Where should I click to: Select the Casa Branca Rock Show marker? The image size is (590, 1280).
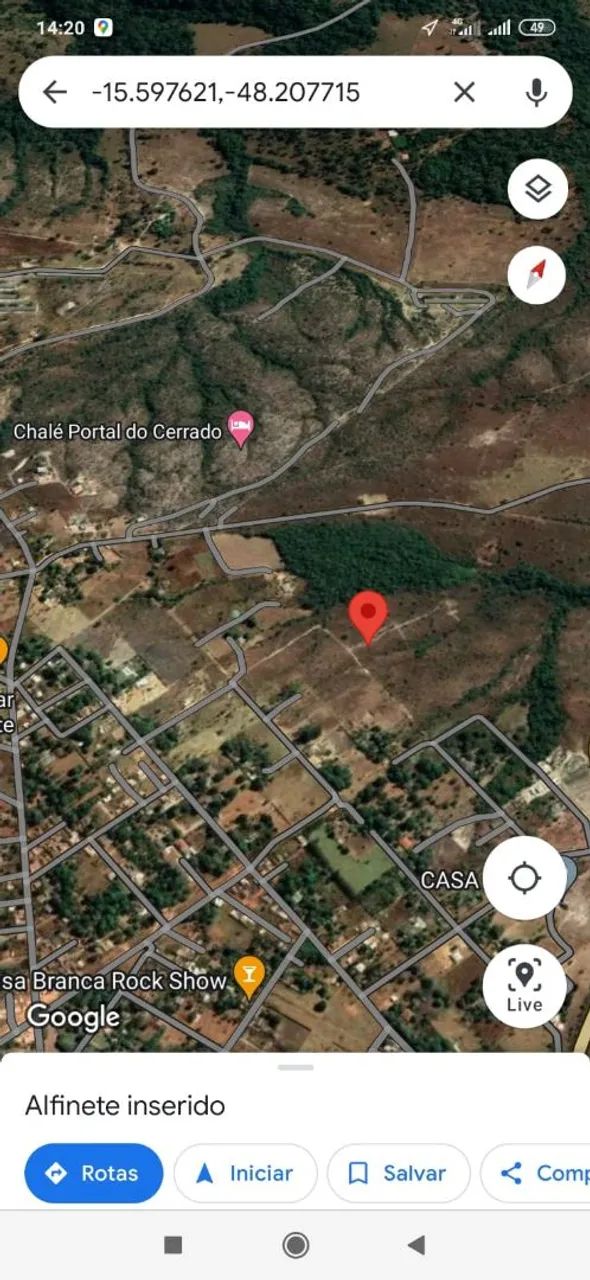(249, 977)
